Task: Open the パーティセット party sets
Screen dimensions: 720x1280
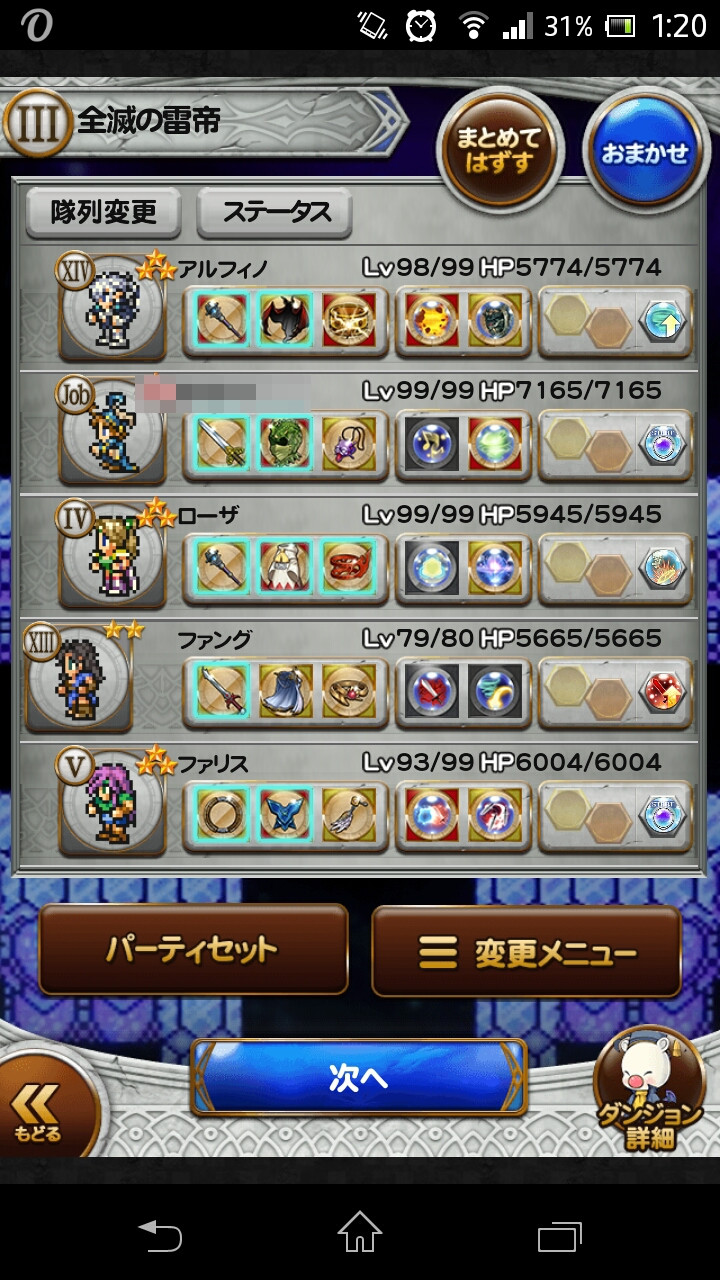Action: 193,949
